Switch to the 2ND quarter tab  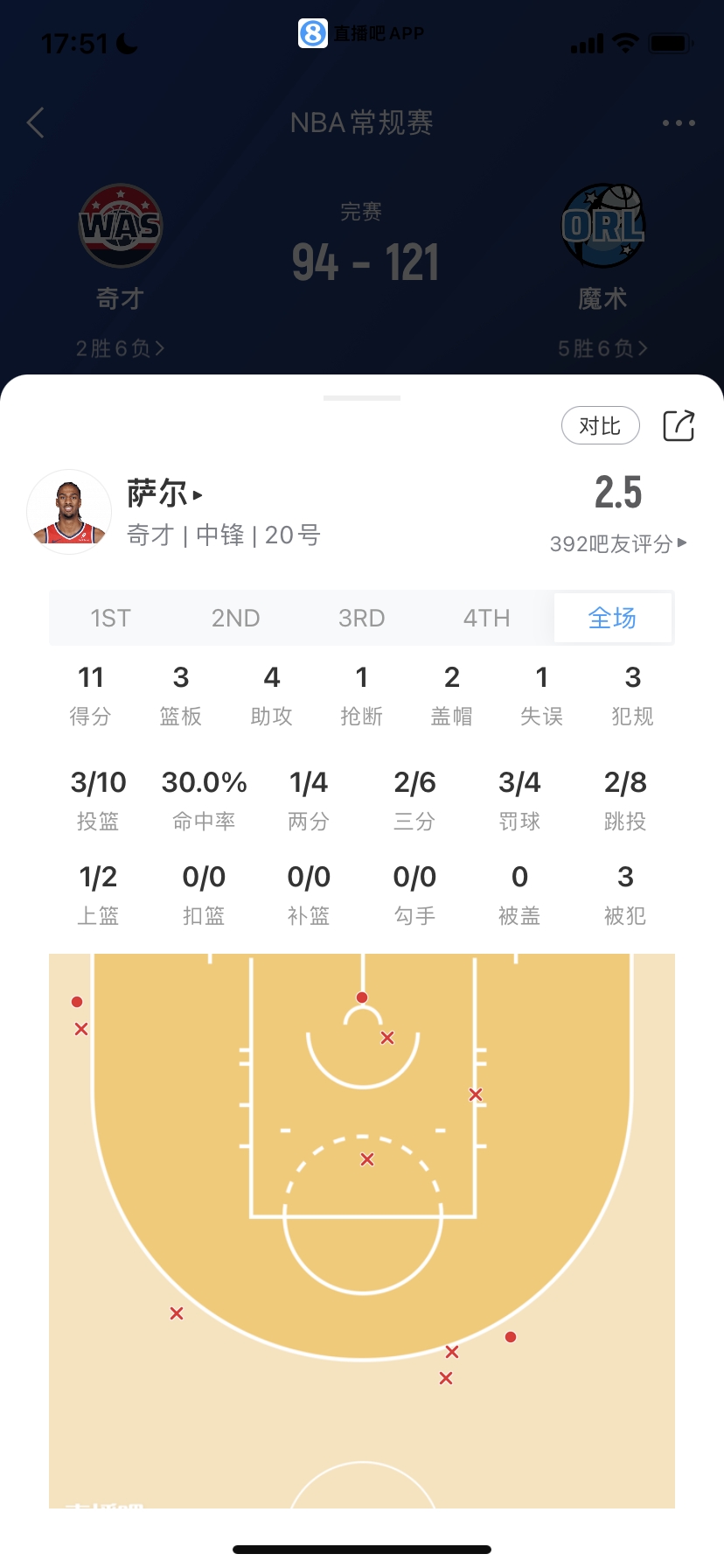(x=236, y=619)
